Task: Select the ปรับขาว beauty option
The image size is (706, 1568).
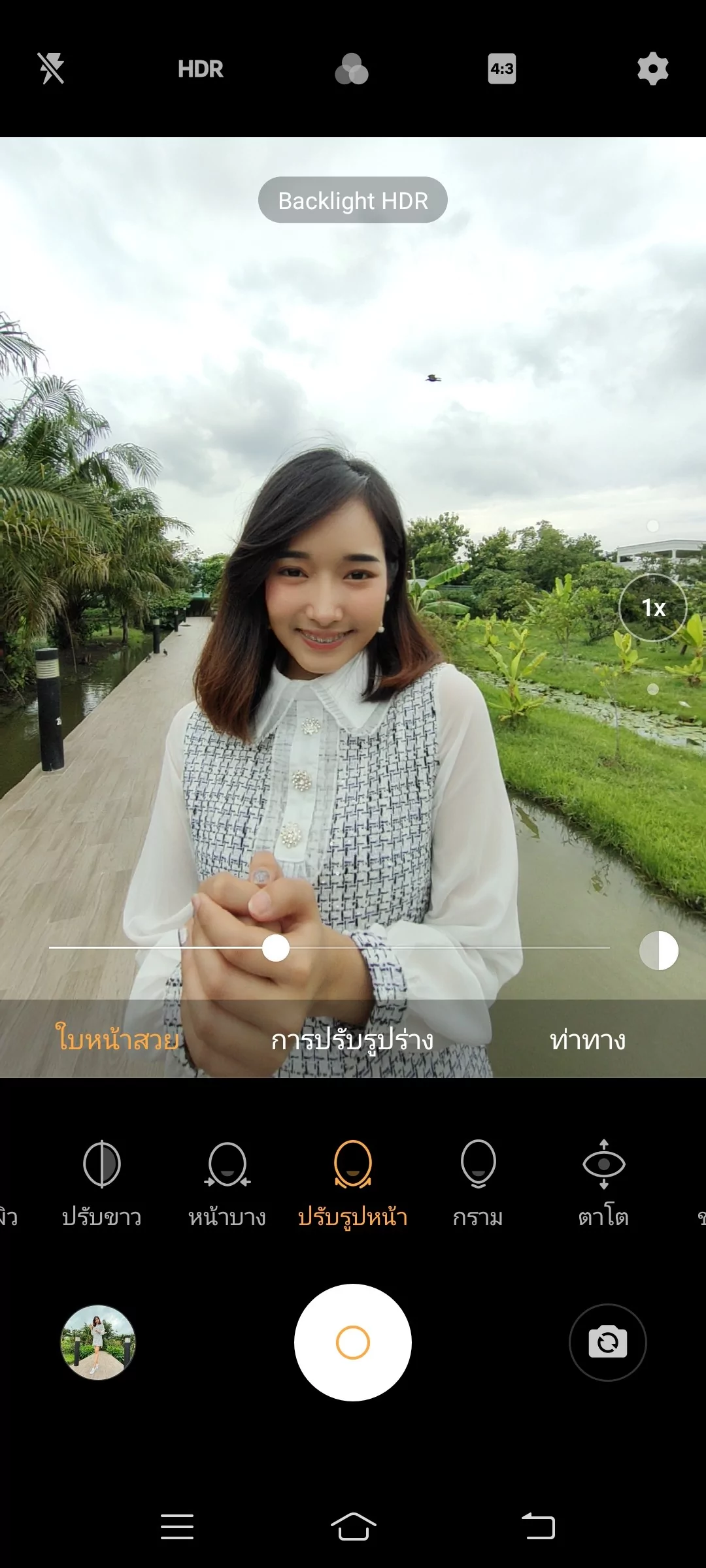Action: click(x=102, y=1184)
